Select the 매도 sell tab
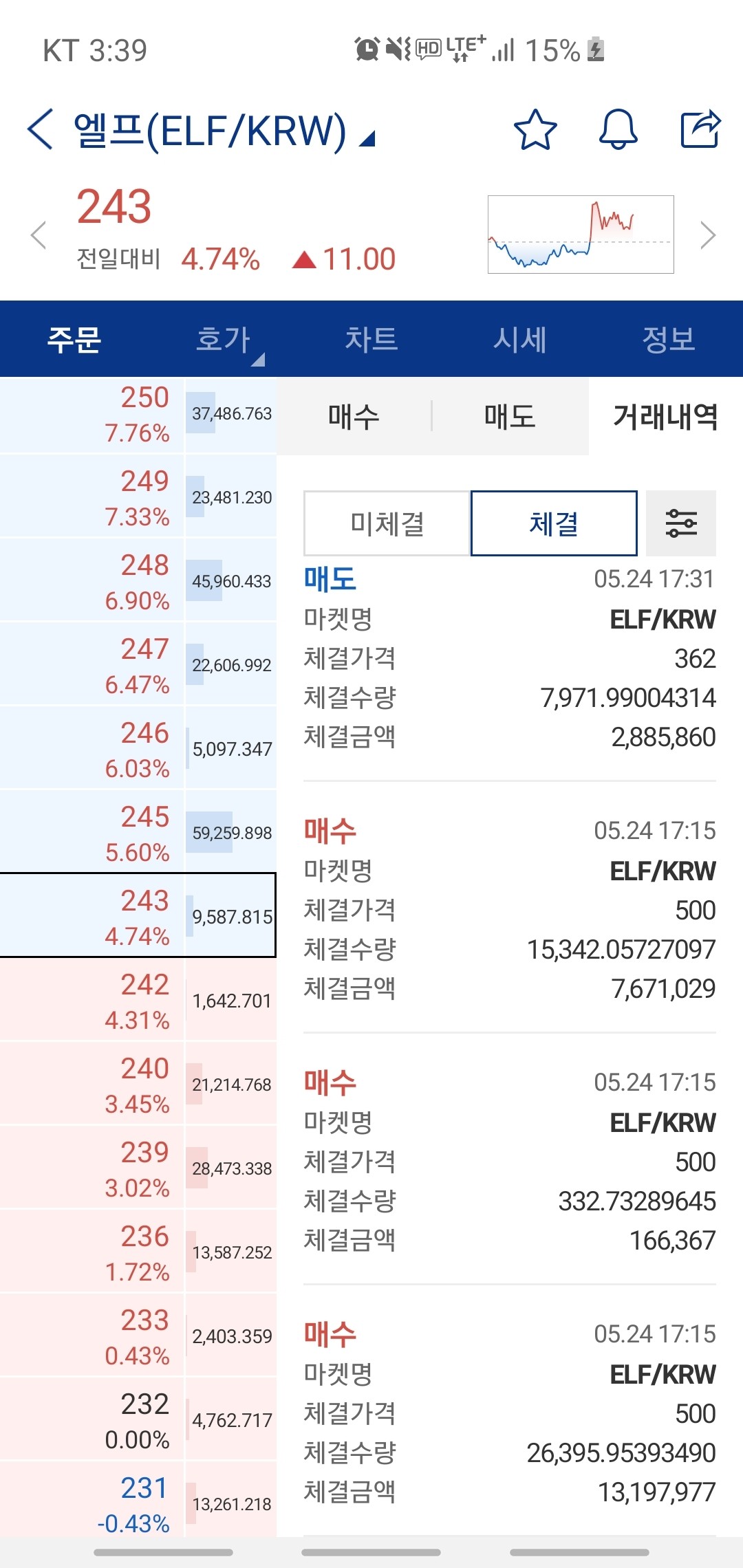743x1568 pixels. coord(509,415)
